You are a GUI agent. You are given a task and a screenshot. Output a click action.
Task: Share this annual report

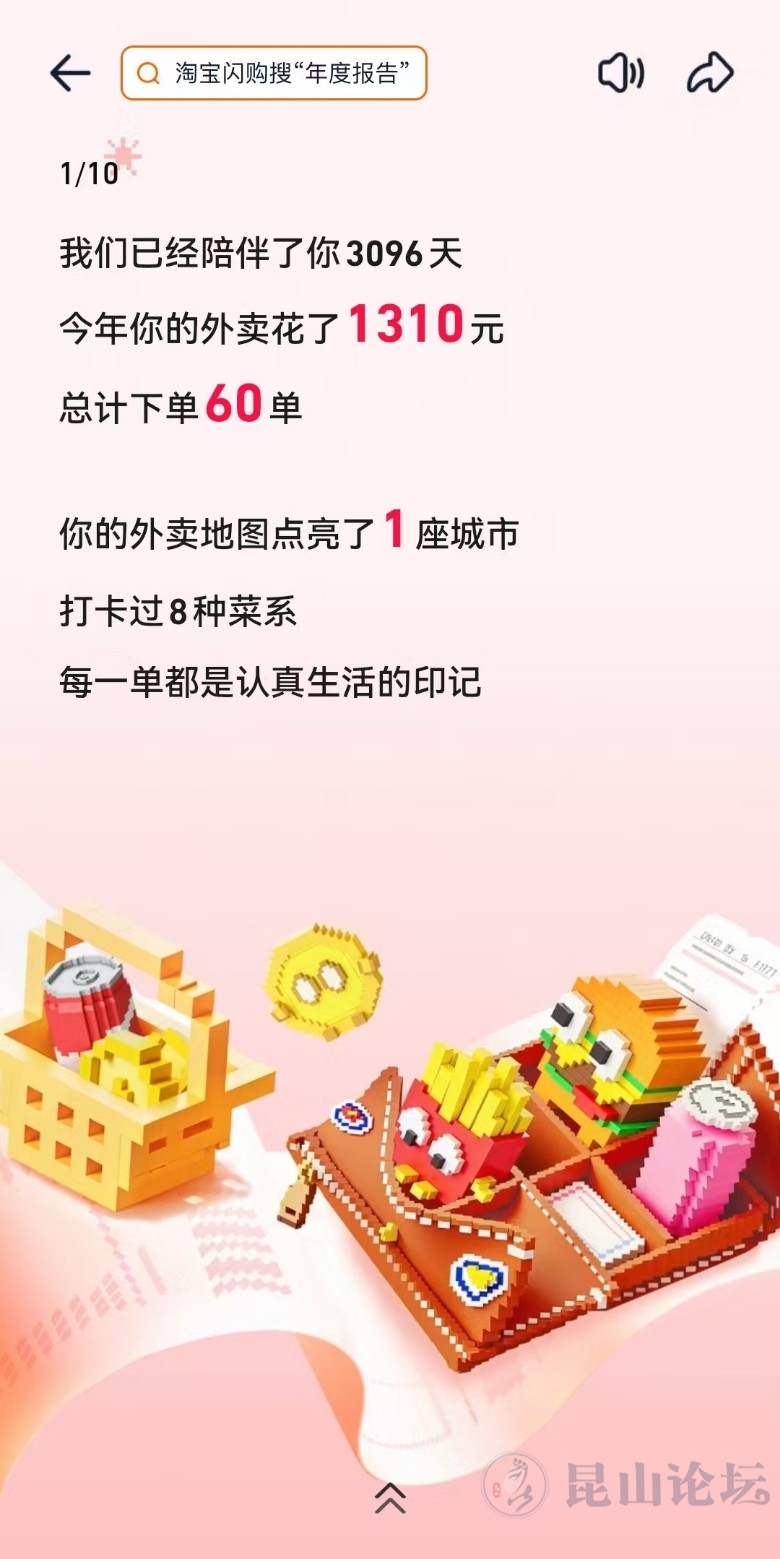710,73
